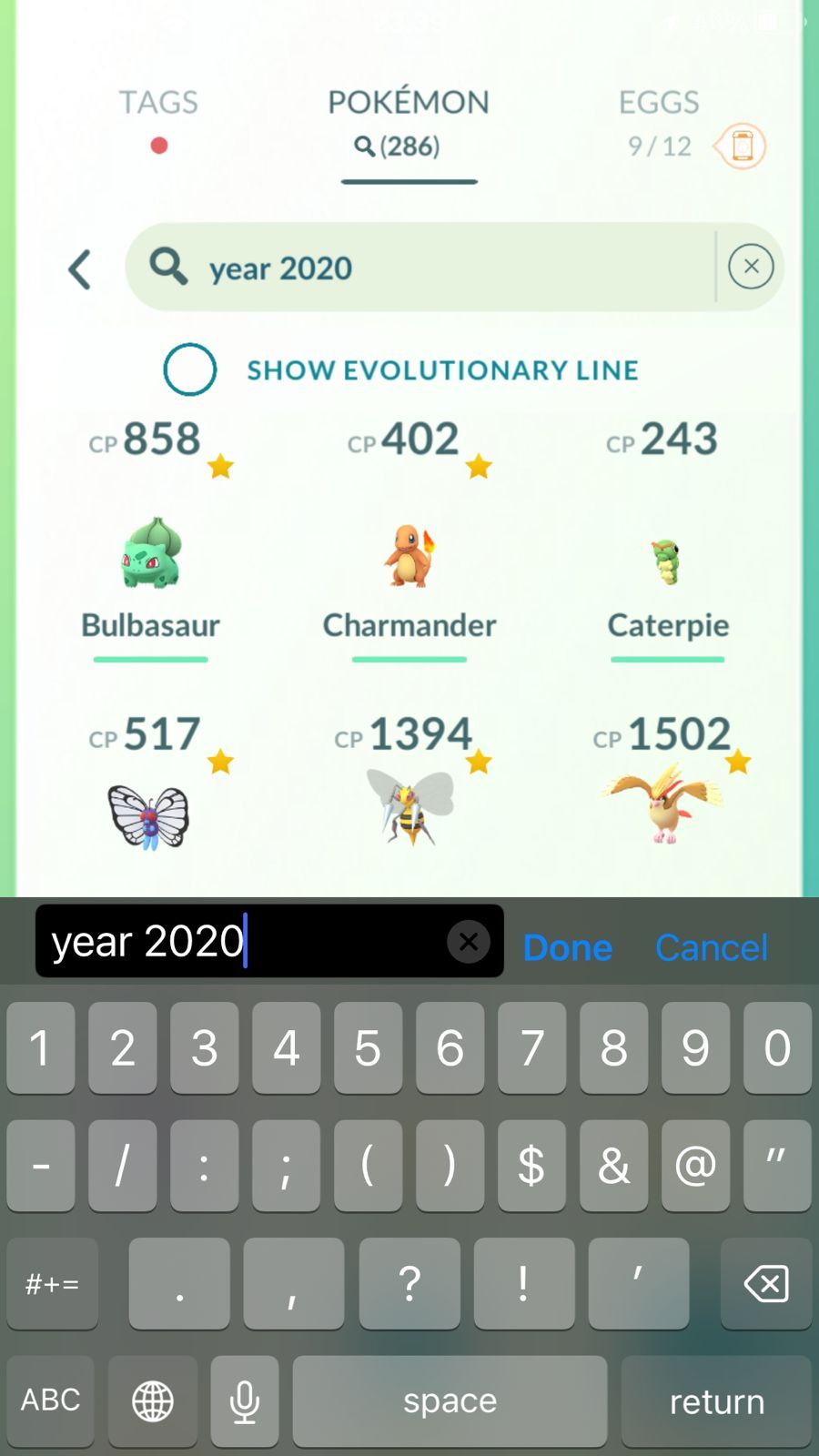
Task: Hit the backspace key
Action: pos(765,1284)
